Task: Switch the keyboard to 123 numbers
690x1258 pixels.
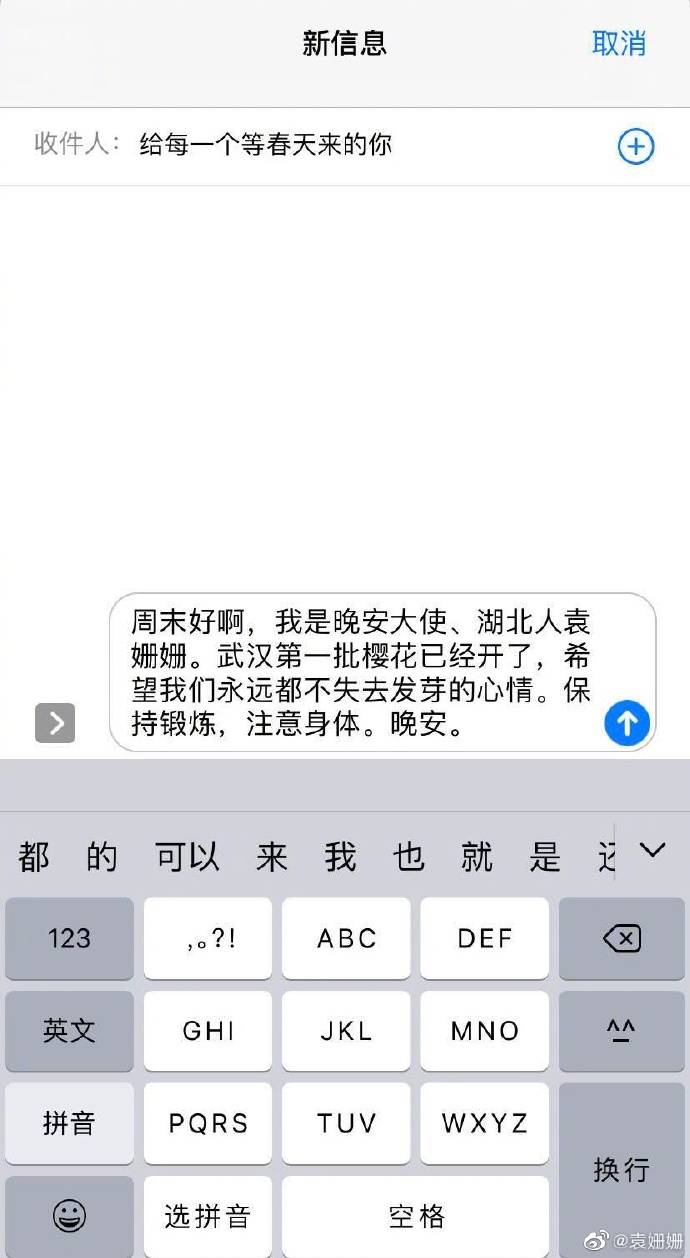Action: coord(69,938)
